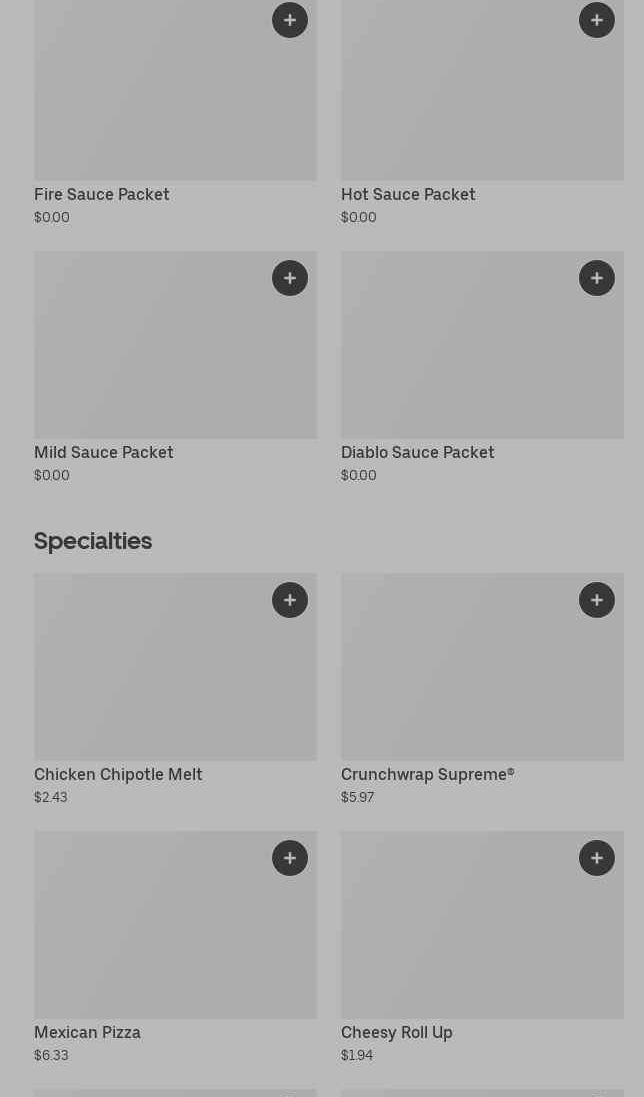Add Diablo Sauce Packet with plus button
The height and width of the screenshot is (1097, 644).
click(x=596, y=278)
